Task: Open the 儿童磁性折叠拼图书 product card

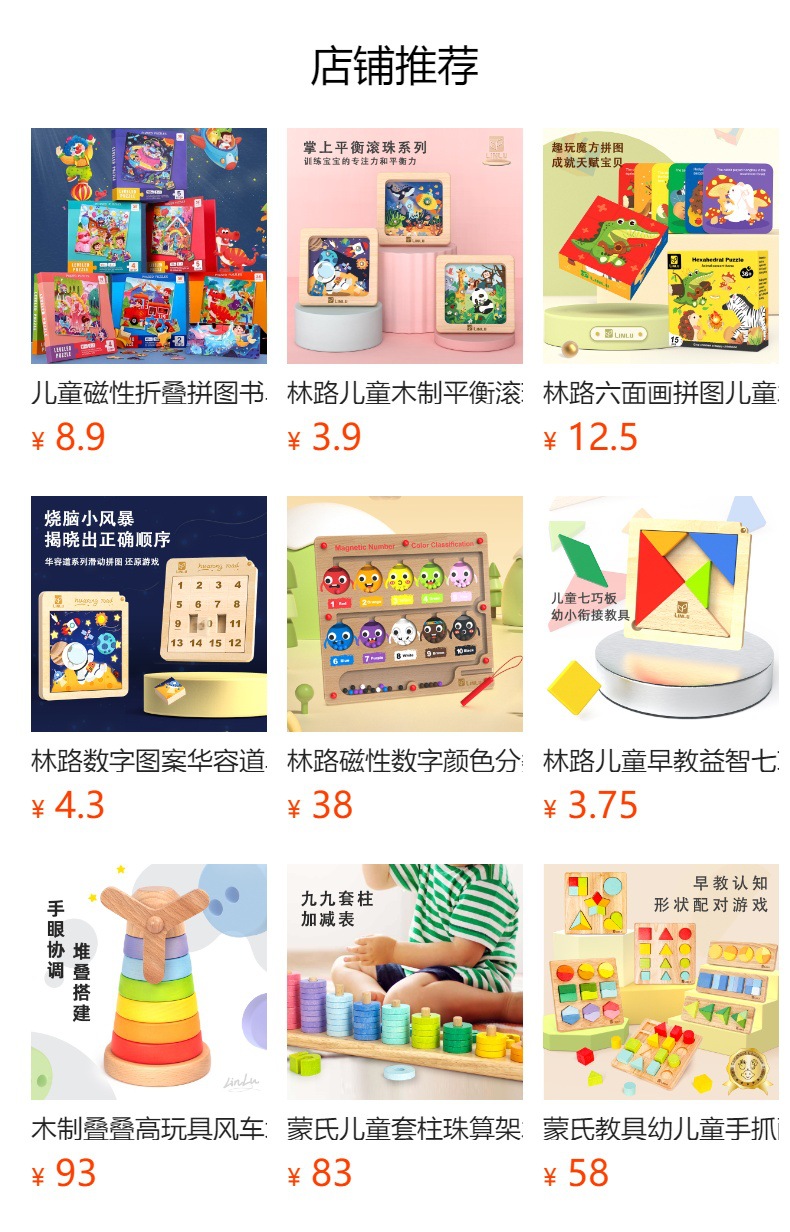Action: [149, 246]
